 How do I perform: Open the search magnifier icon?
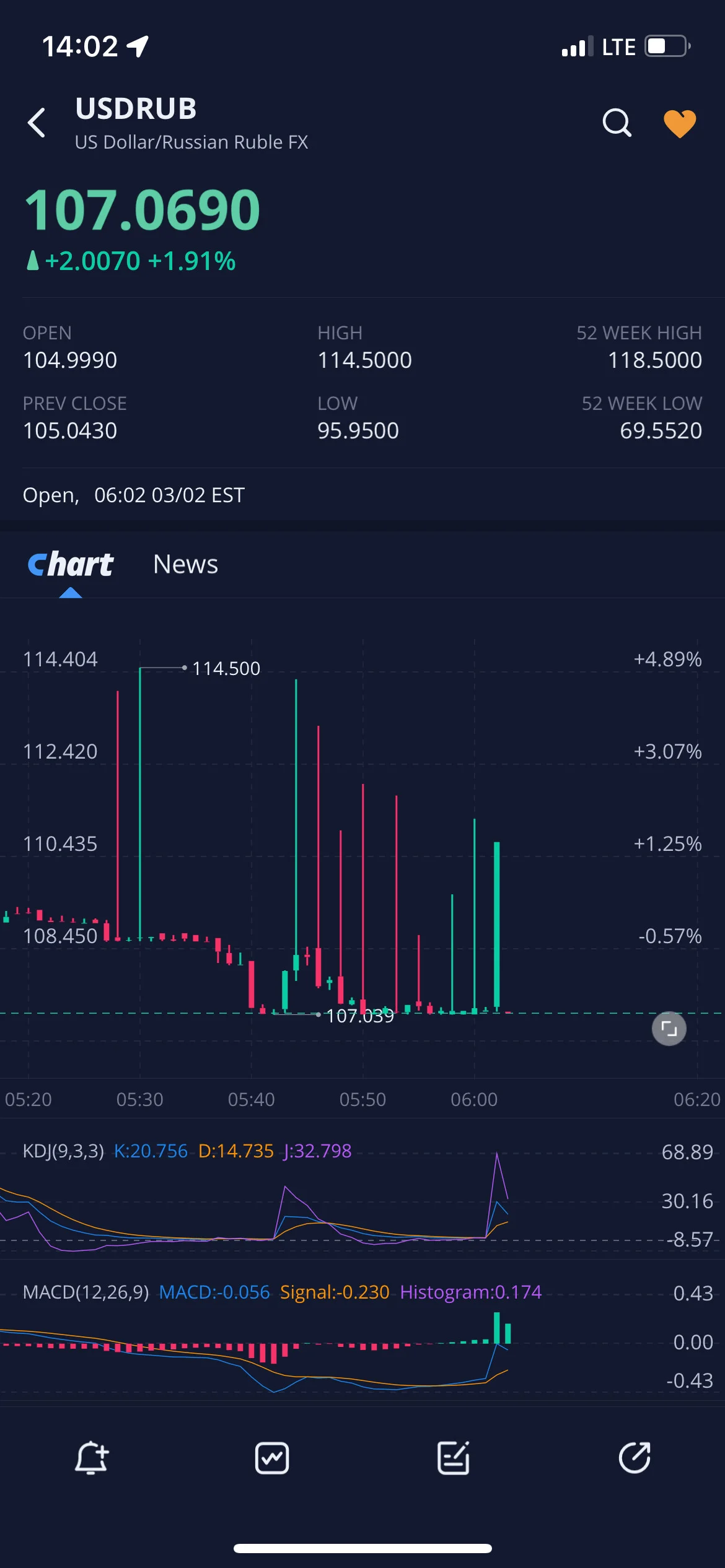pos(617,123)
